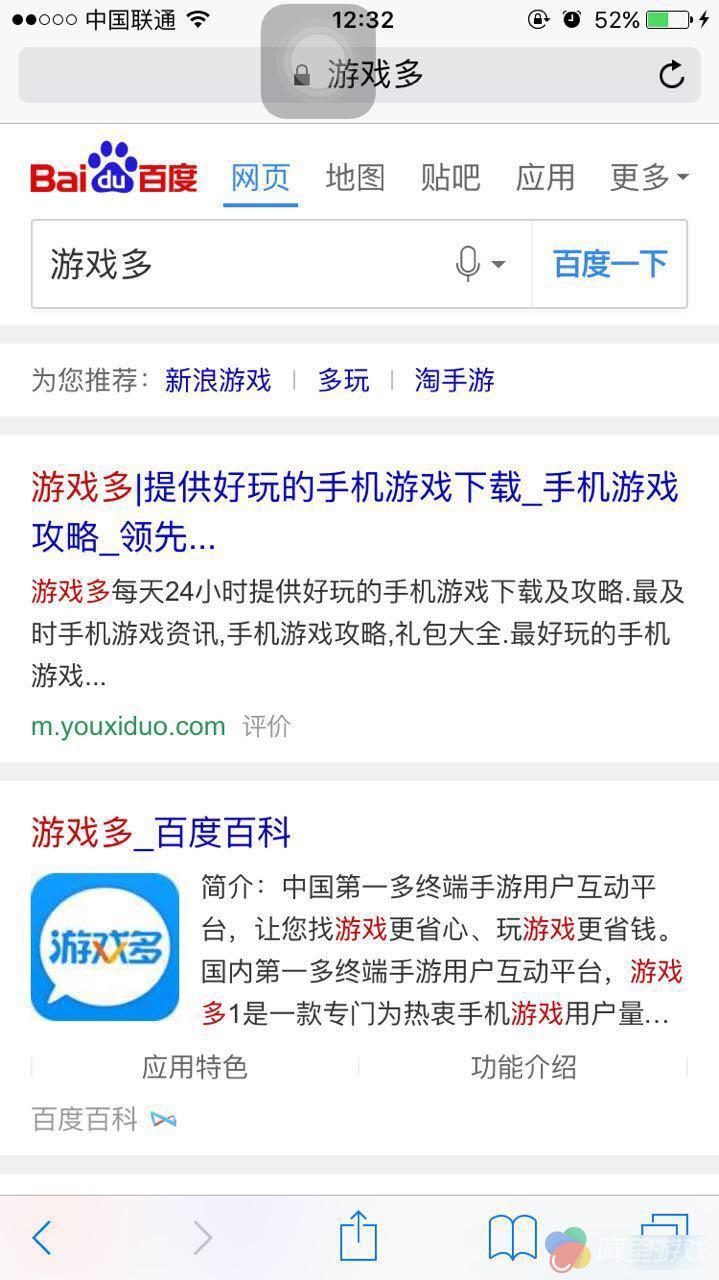Open the Safari share sheet

point(358,1236)
